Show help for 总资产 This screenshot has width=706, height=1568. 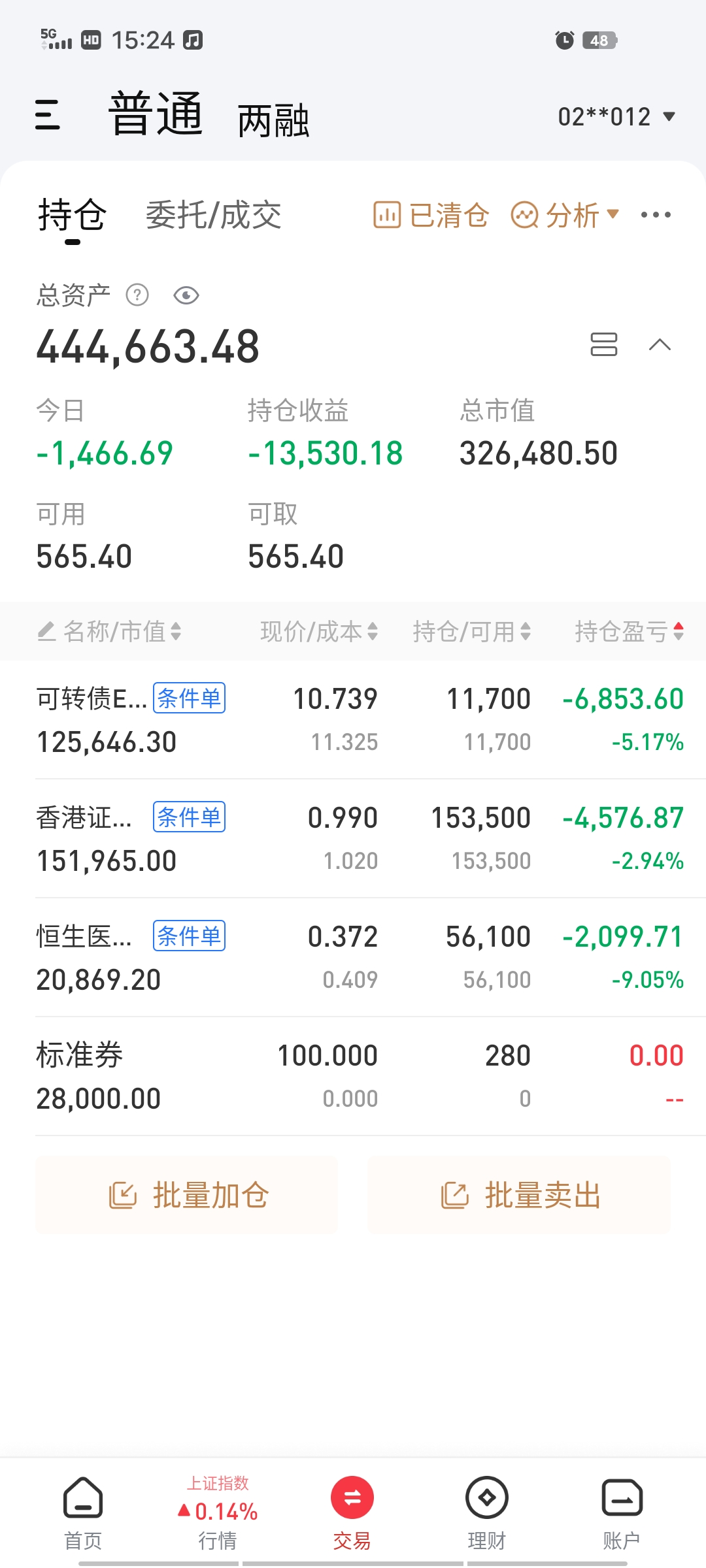pos(137,295)
